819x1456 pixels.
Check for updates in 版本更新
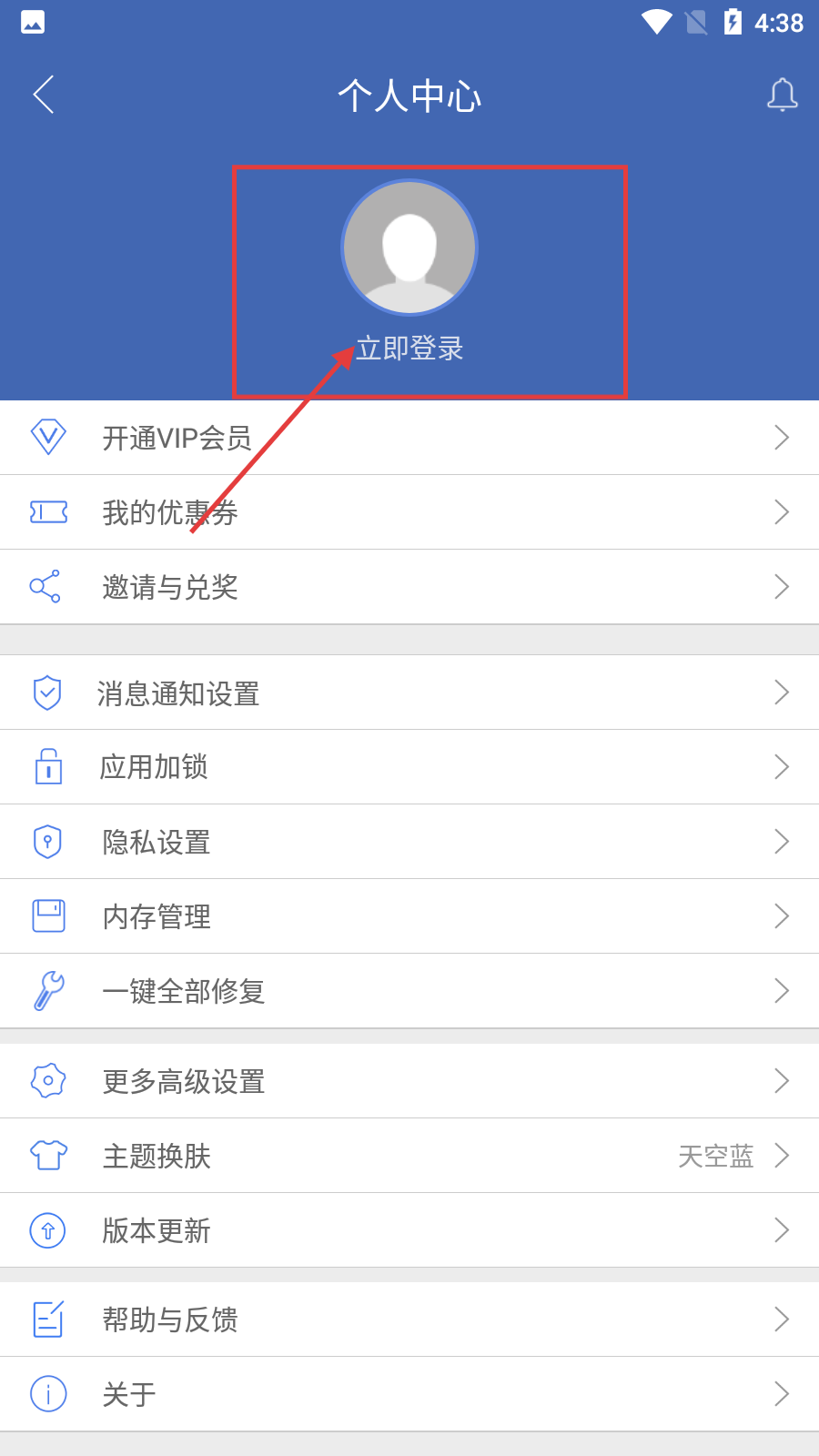click(x=409, y=1230)
